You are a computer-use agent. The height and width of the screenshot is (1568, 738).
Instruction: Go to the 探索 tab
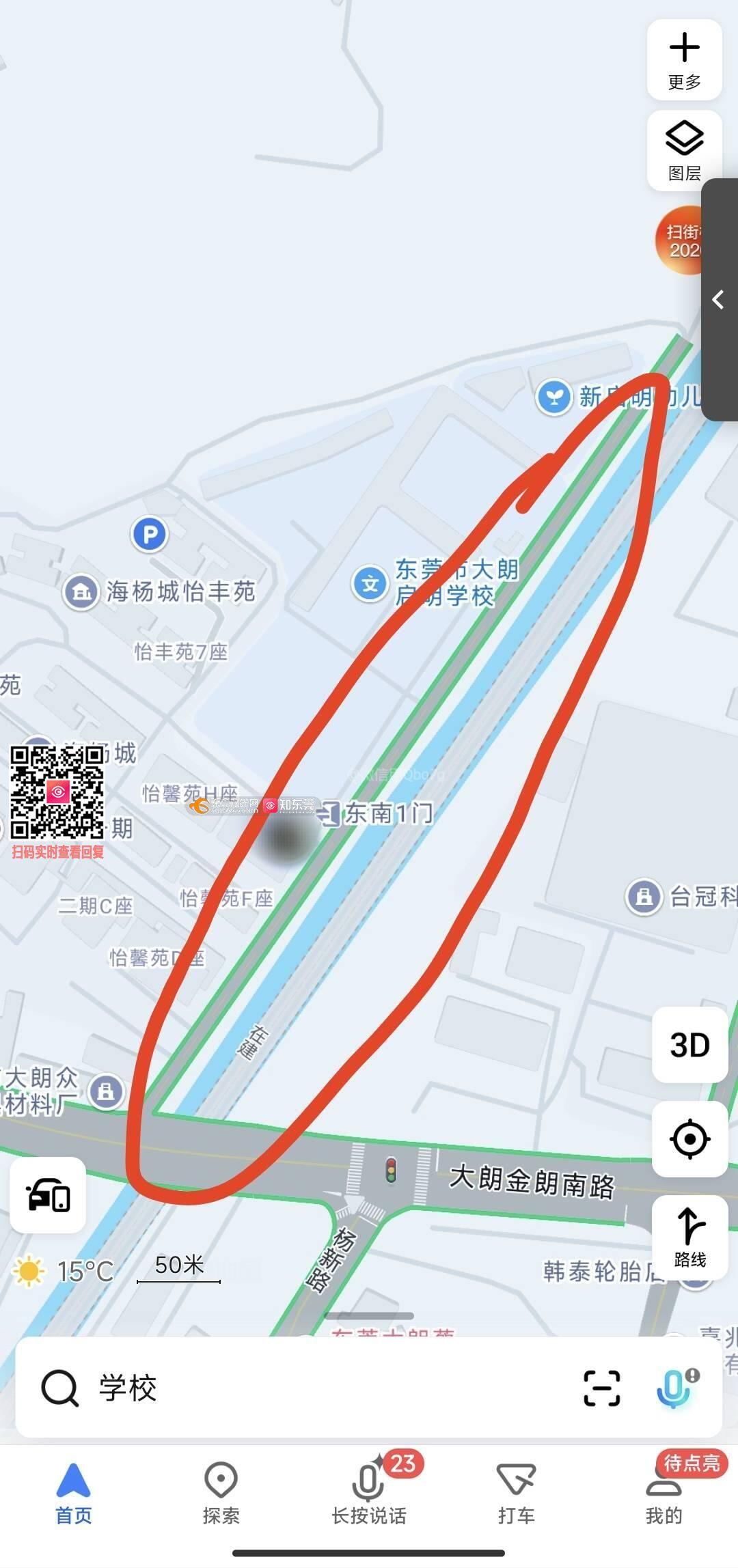pos(221,1494)
